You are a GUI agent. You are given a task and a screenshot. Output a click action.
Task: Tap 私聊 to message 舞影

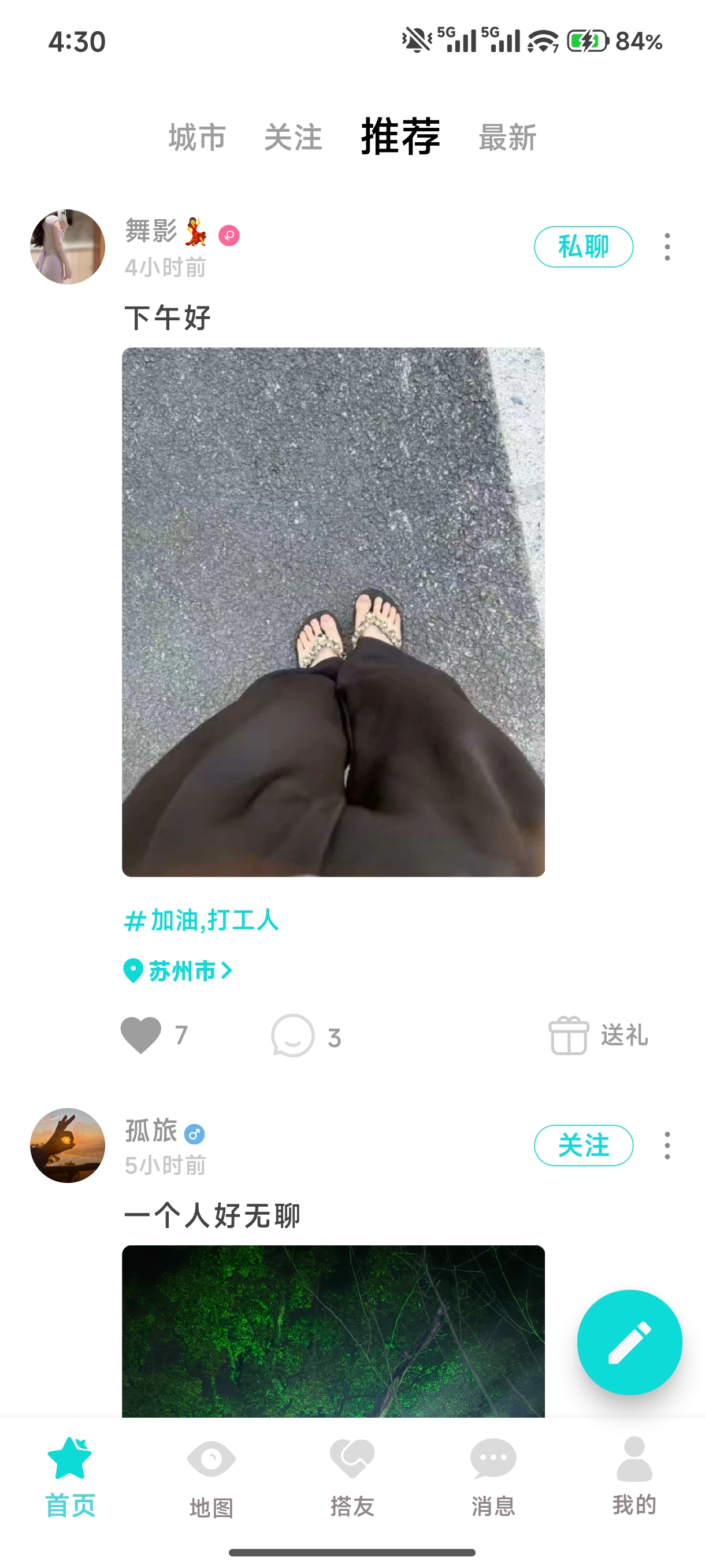pyautogui.click(x=583, y=246)
